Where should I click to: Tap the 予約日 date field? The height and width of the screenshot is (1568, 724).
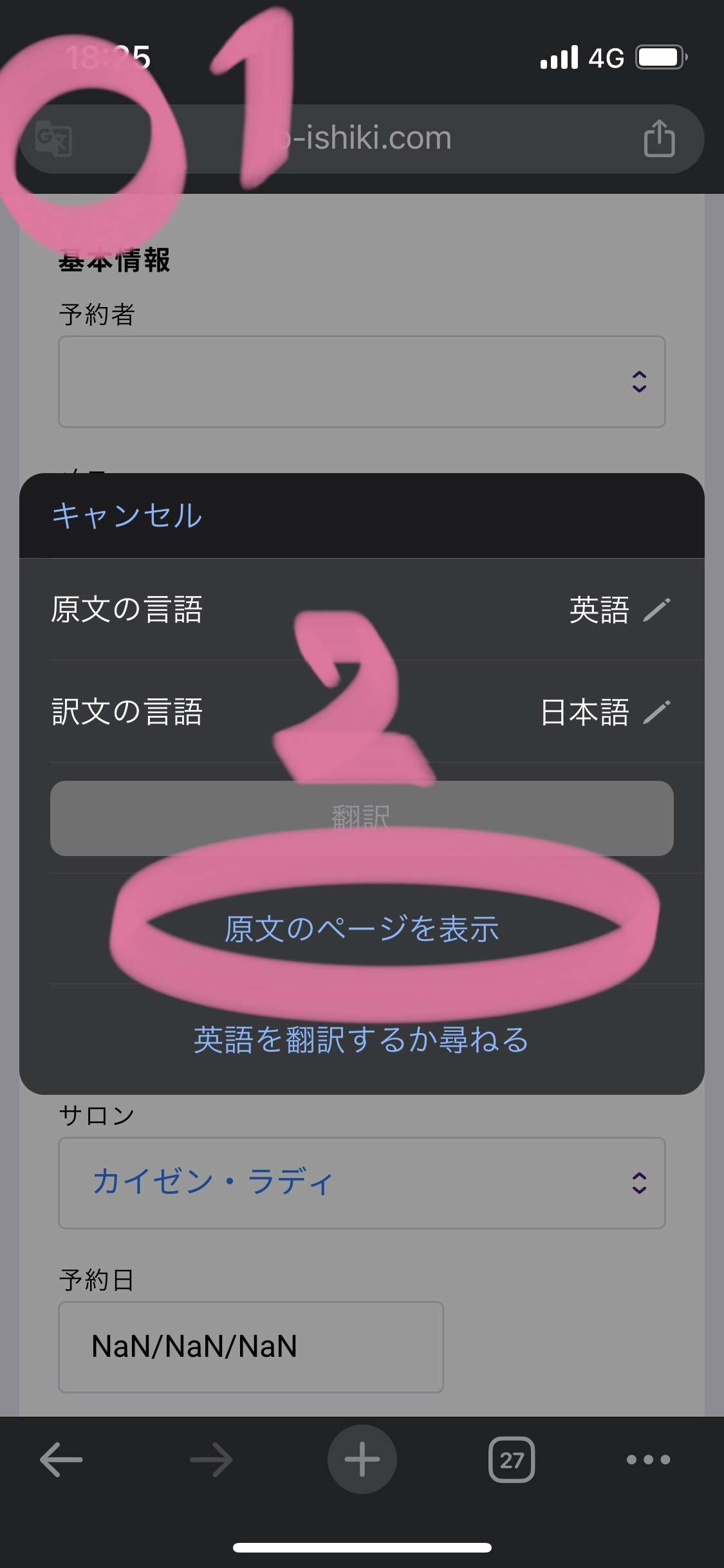coord(251,1347)
